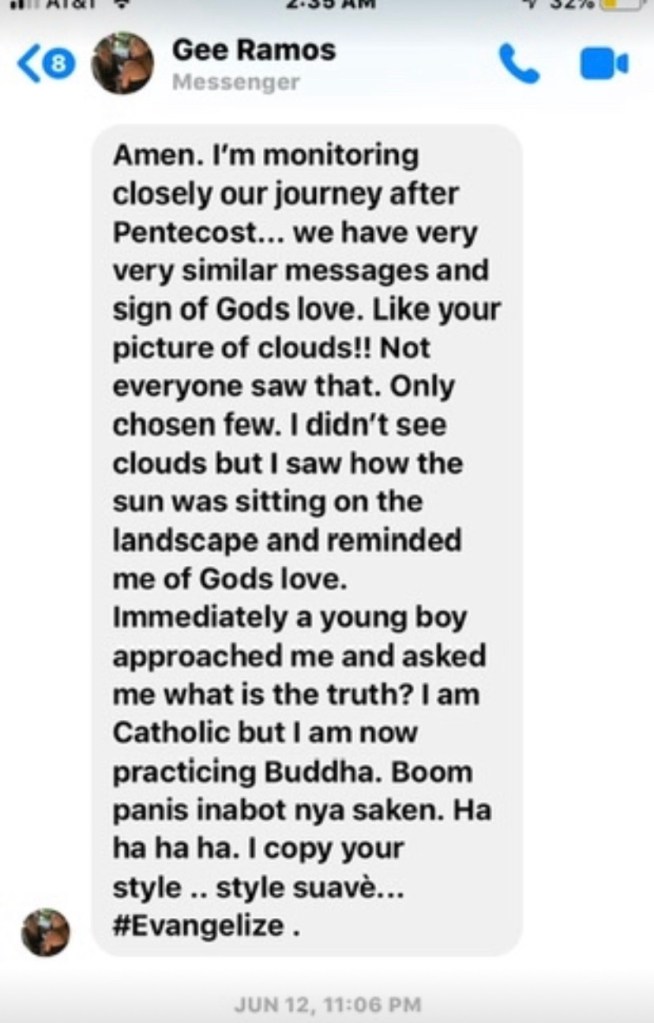The height and width of the screenshot is (1023, 654).
Task: Start a voice call with Gee Ramos
Action: (x=519, y=65)
